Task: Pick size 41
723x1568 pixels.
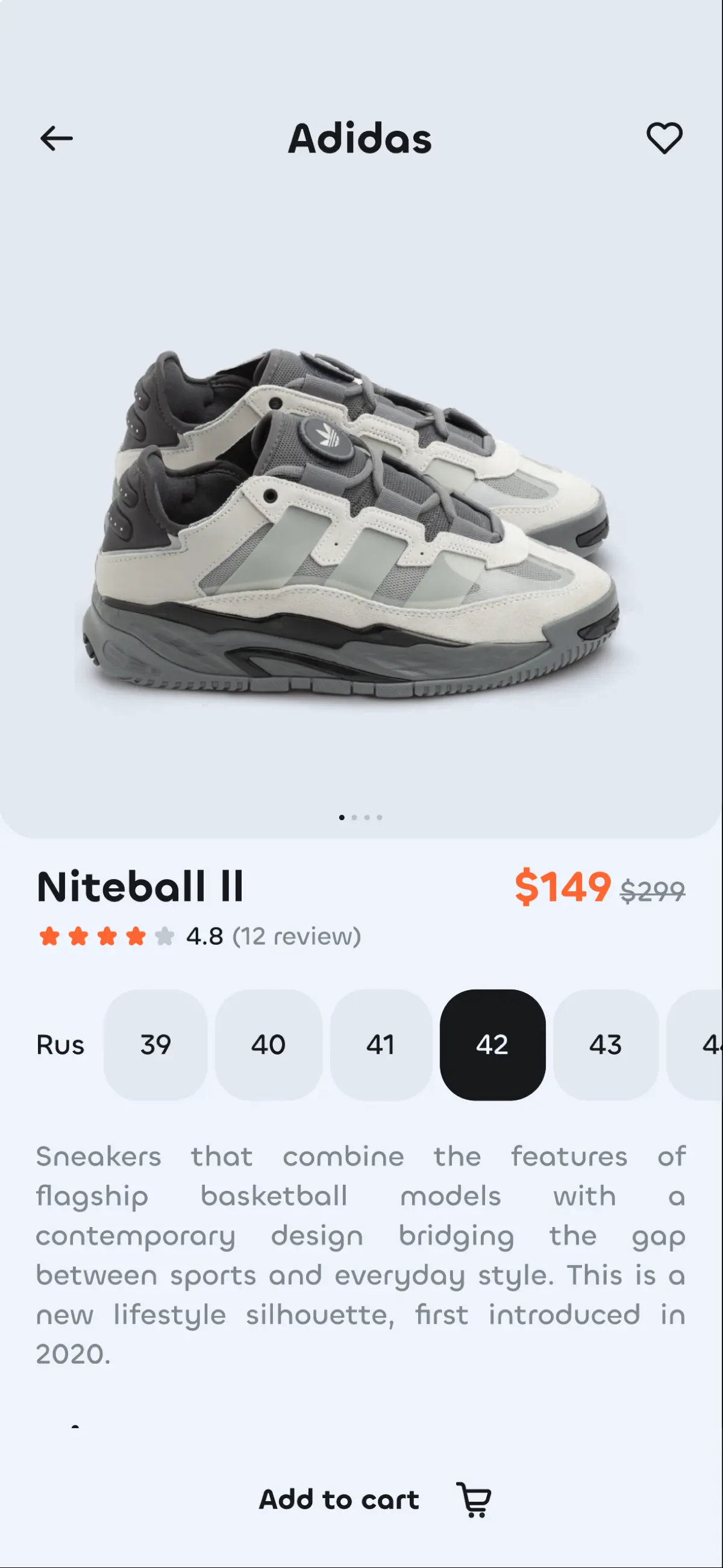Action: (381, 1044)
